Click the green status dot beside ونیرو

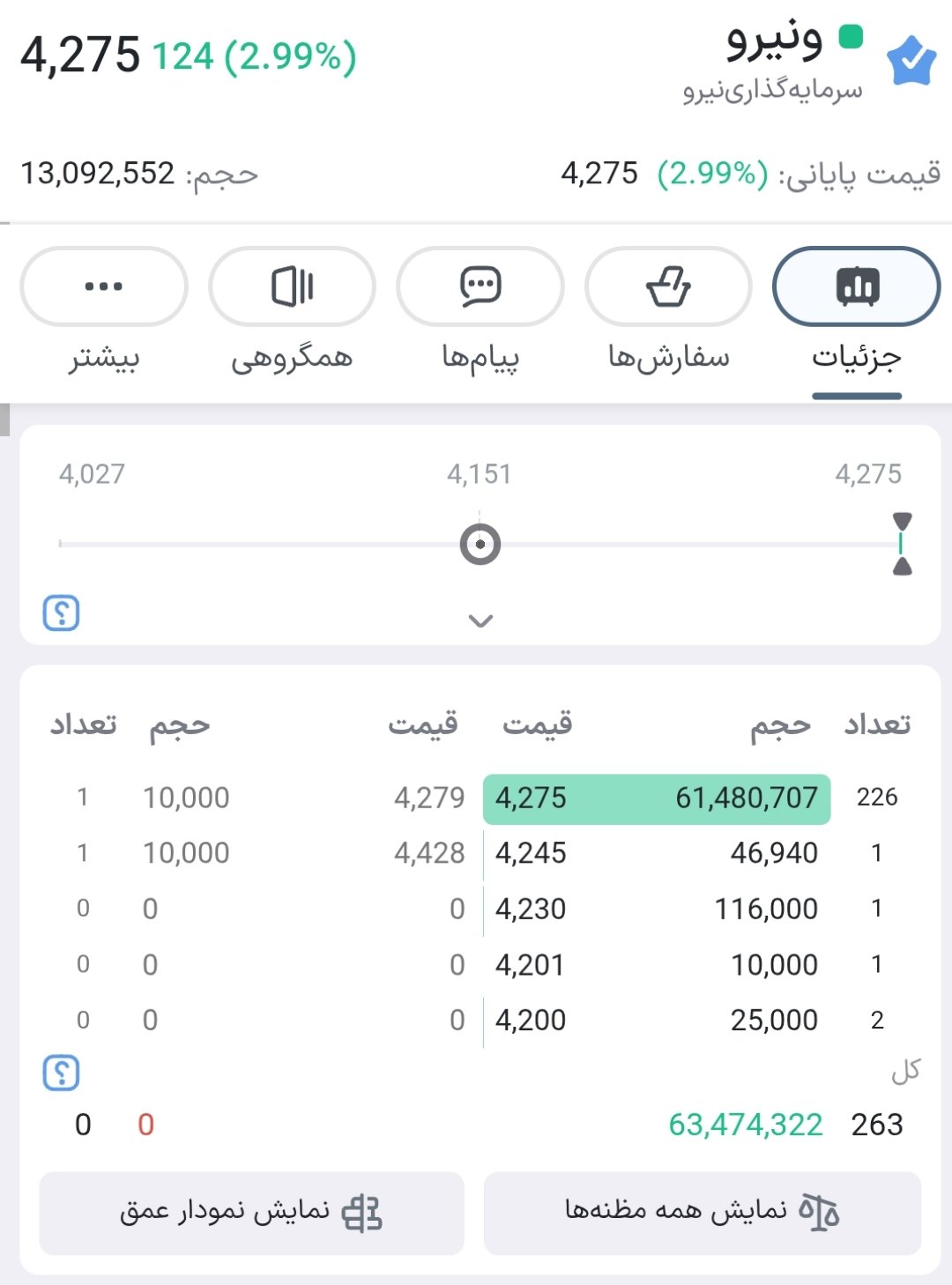point(849,35)
